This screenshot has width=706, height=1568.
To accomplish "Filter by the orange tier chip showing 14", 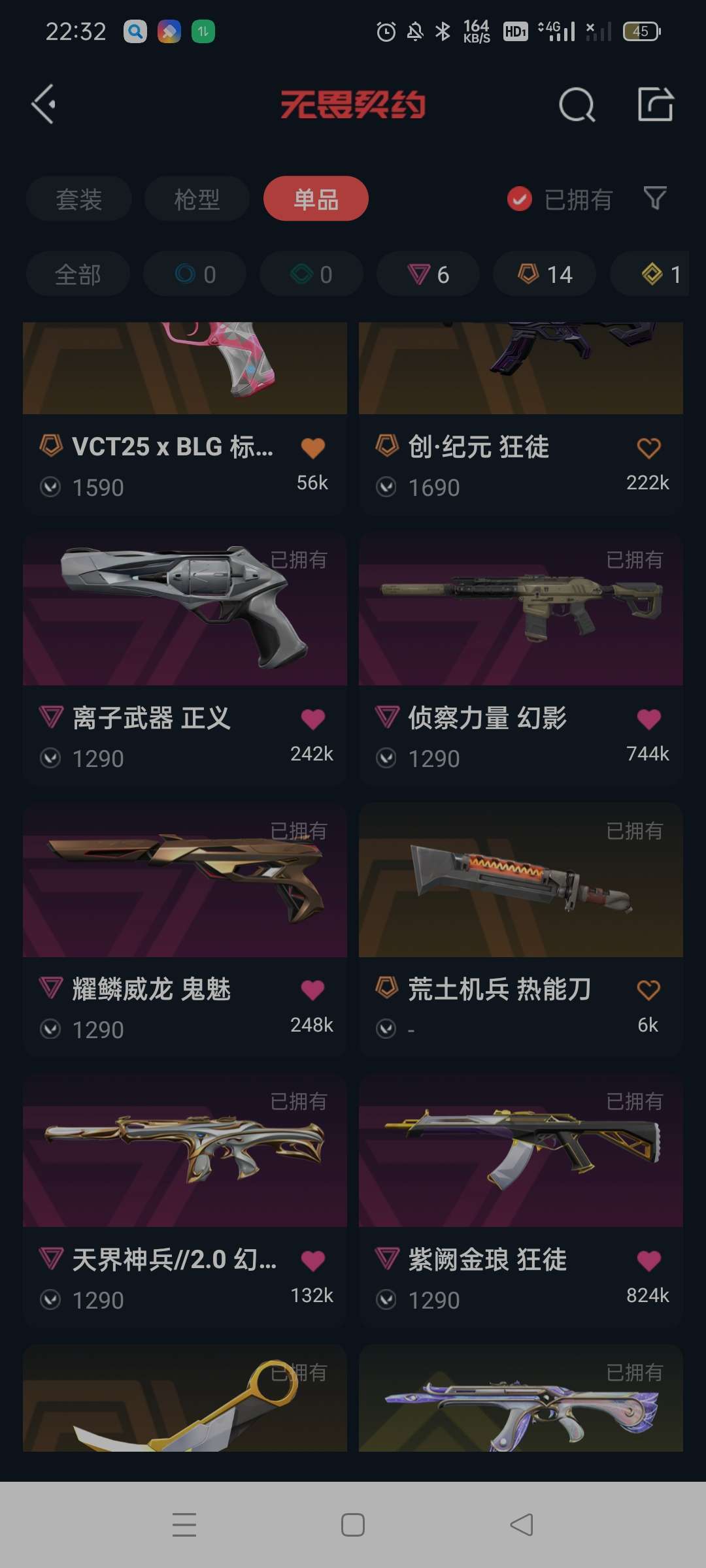I will 545,274.
